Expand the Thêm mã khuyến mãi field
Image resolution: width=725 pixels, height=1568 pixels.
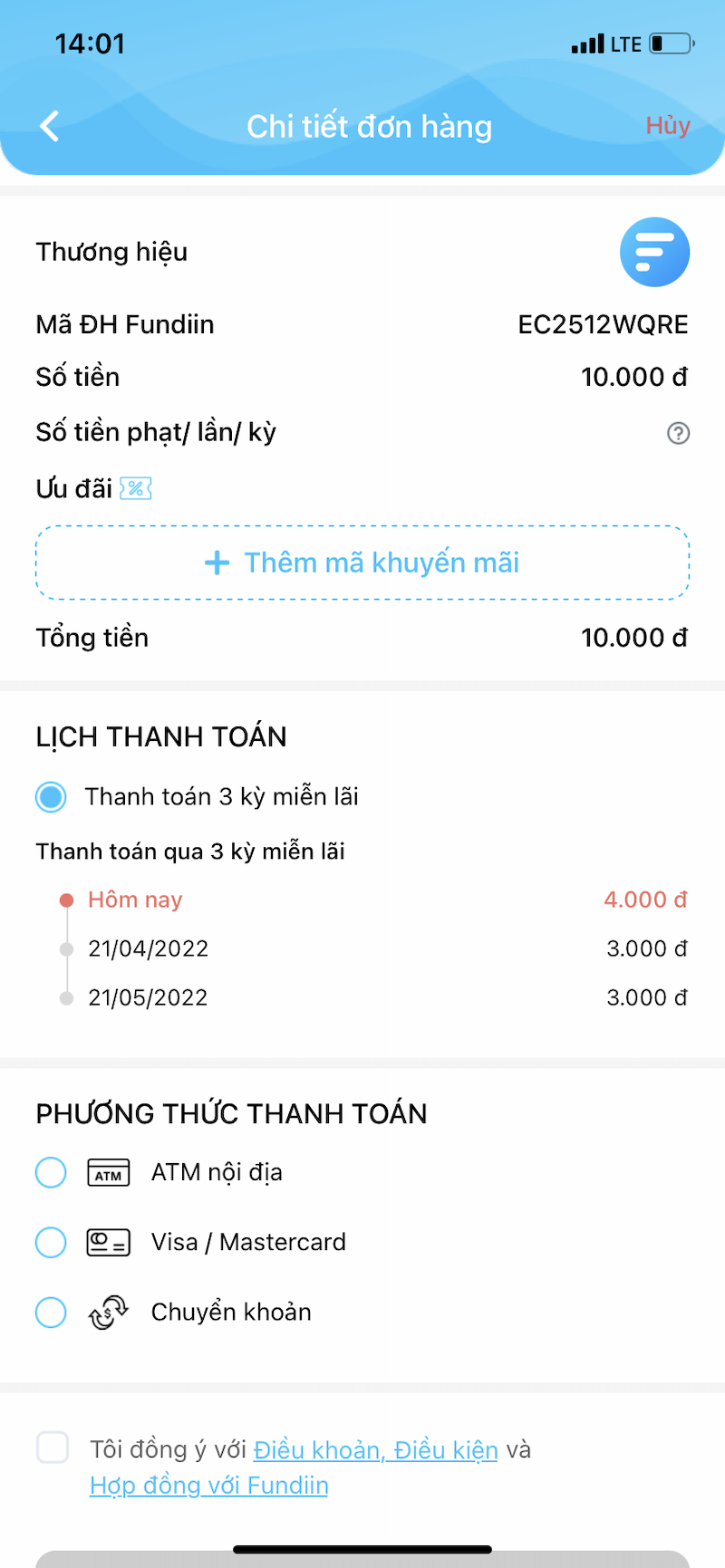point(362,563)
